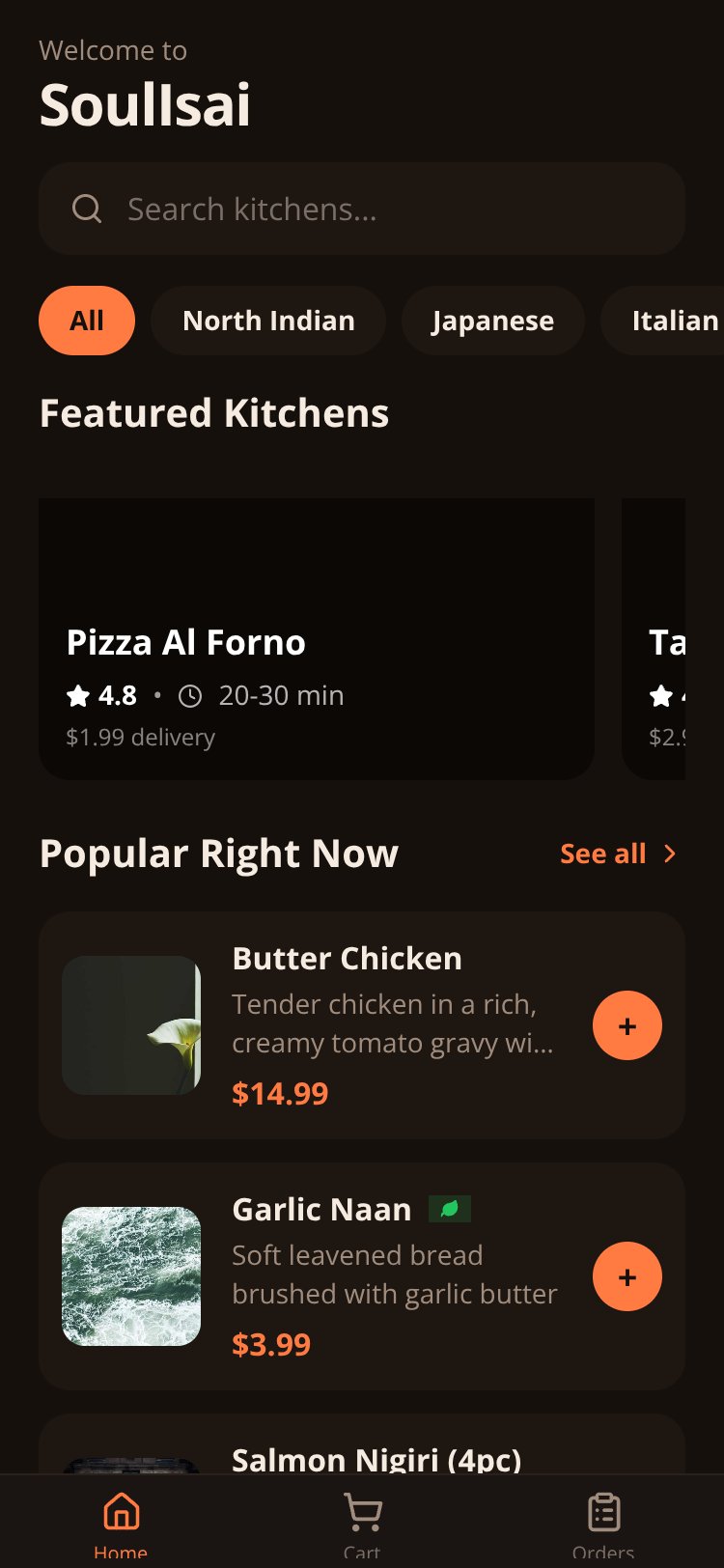Open the Salmon Nigiri (4pc) card
724x1568 pixels.
362,1443
